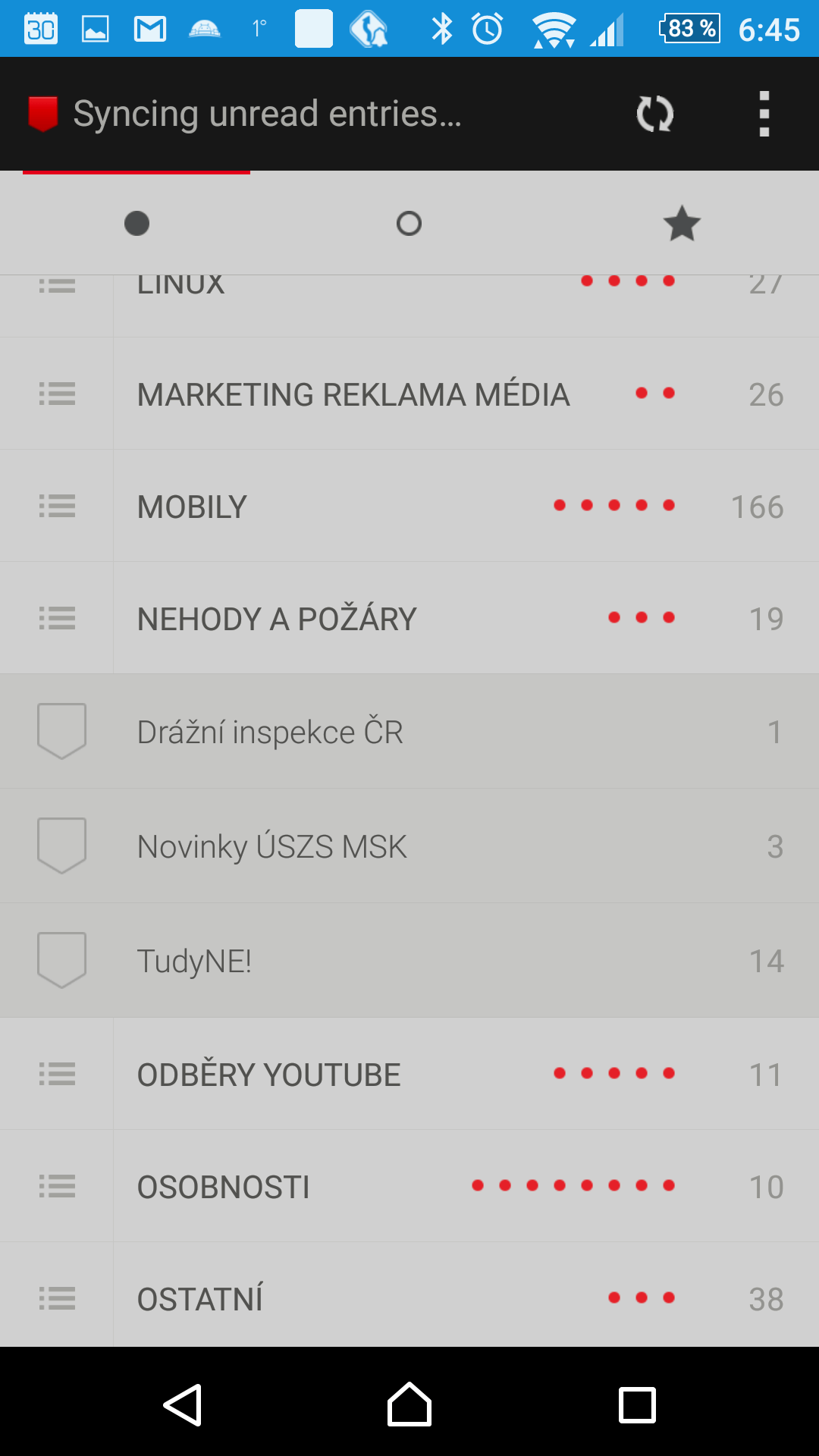The image size is (819, 1456).
Task: Open the Drážní inspekce ČR feed
Action: tap(409, 732)
